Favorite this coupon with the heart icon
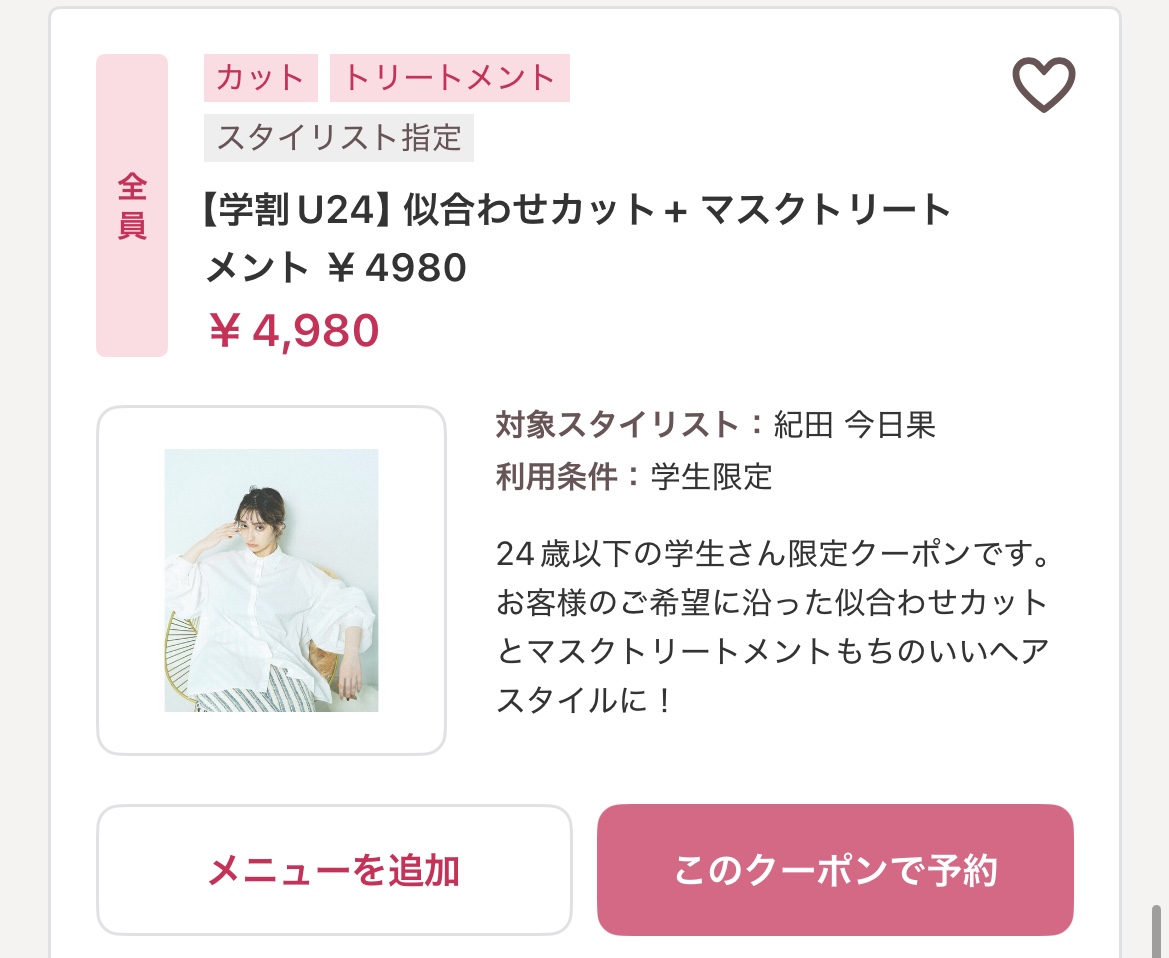 [1043, 84]
